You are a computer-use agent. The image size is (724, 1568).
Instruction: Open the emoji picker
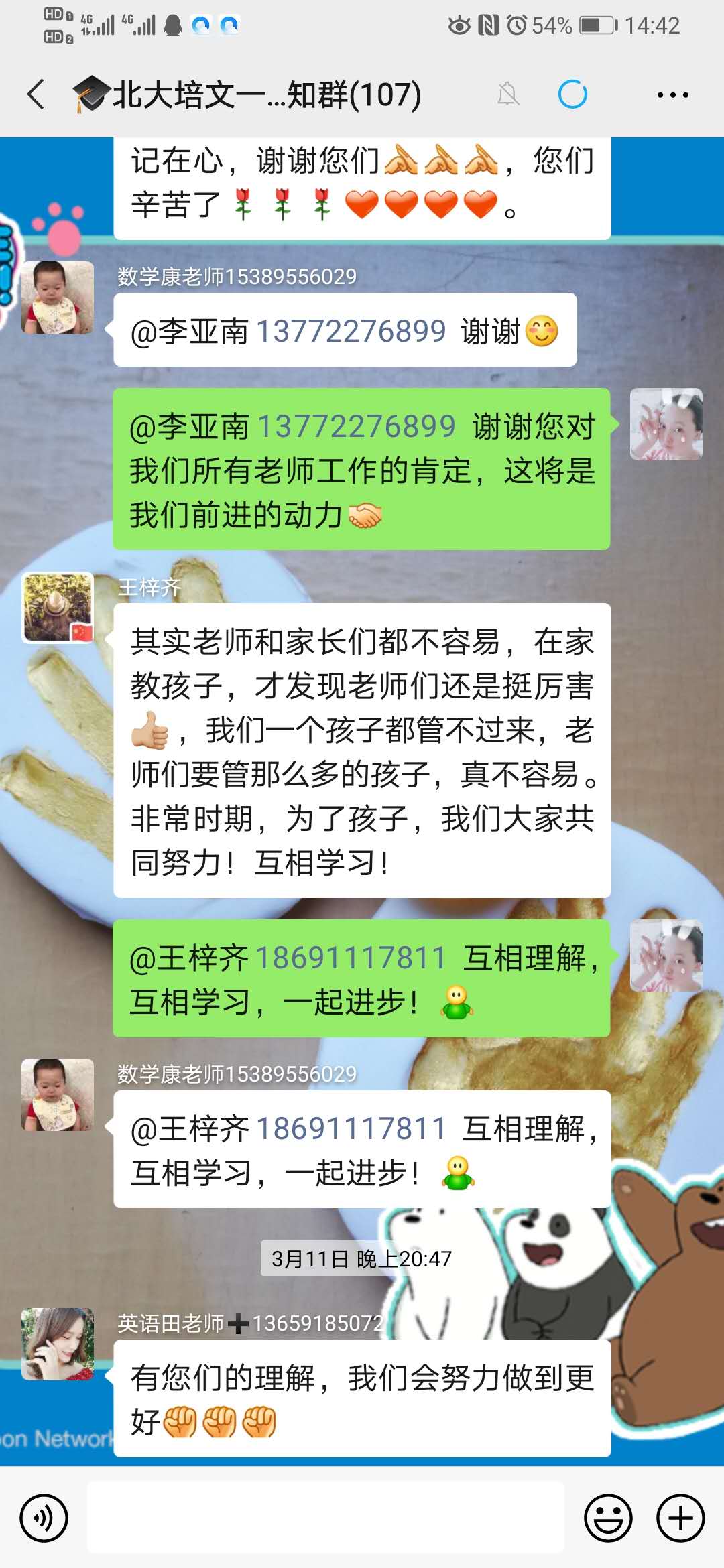pyautogui.click(x=608, y=1518)
